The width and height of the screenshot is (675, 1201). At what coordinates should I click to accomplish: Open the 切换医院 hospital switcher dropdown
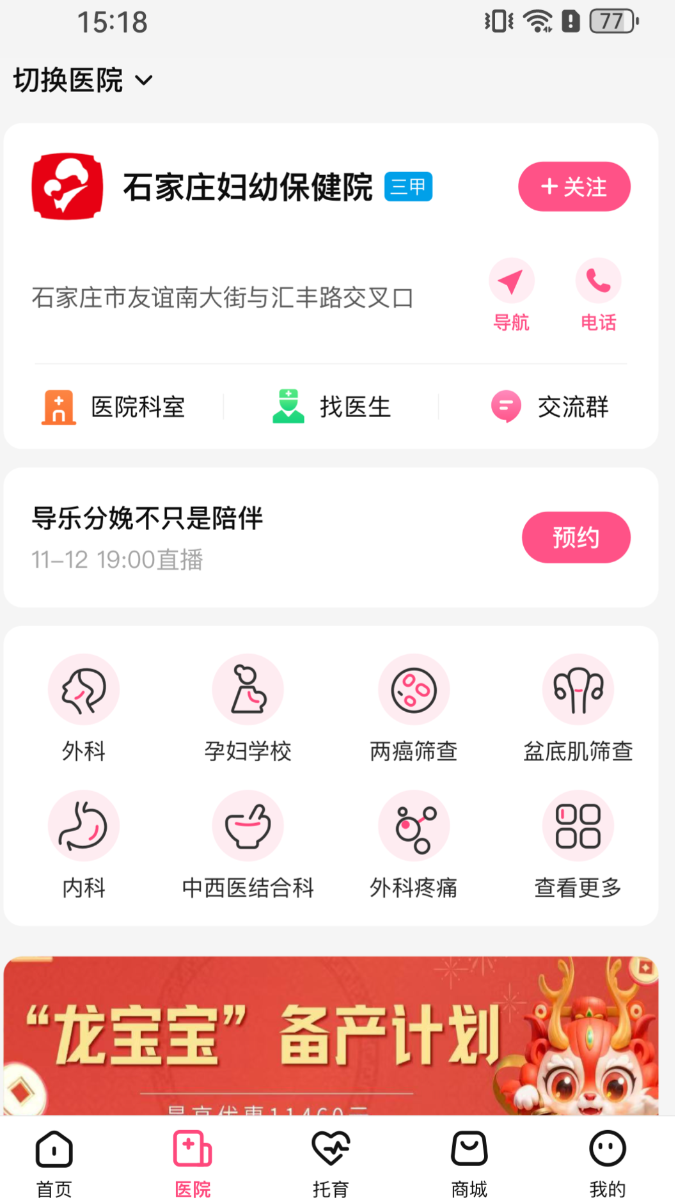(83, 80)
